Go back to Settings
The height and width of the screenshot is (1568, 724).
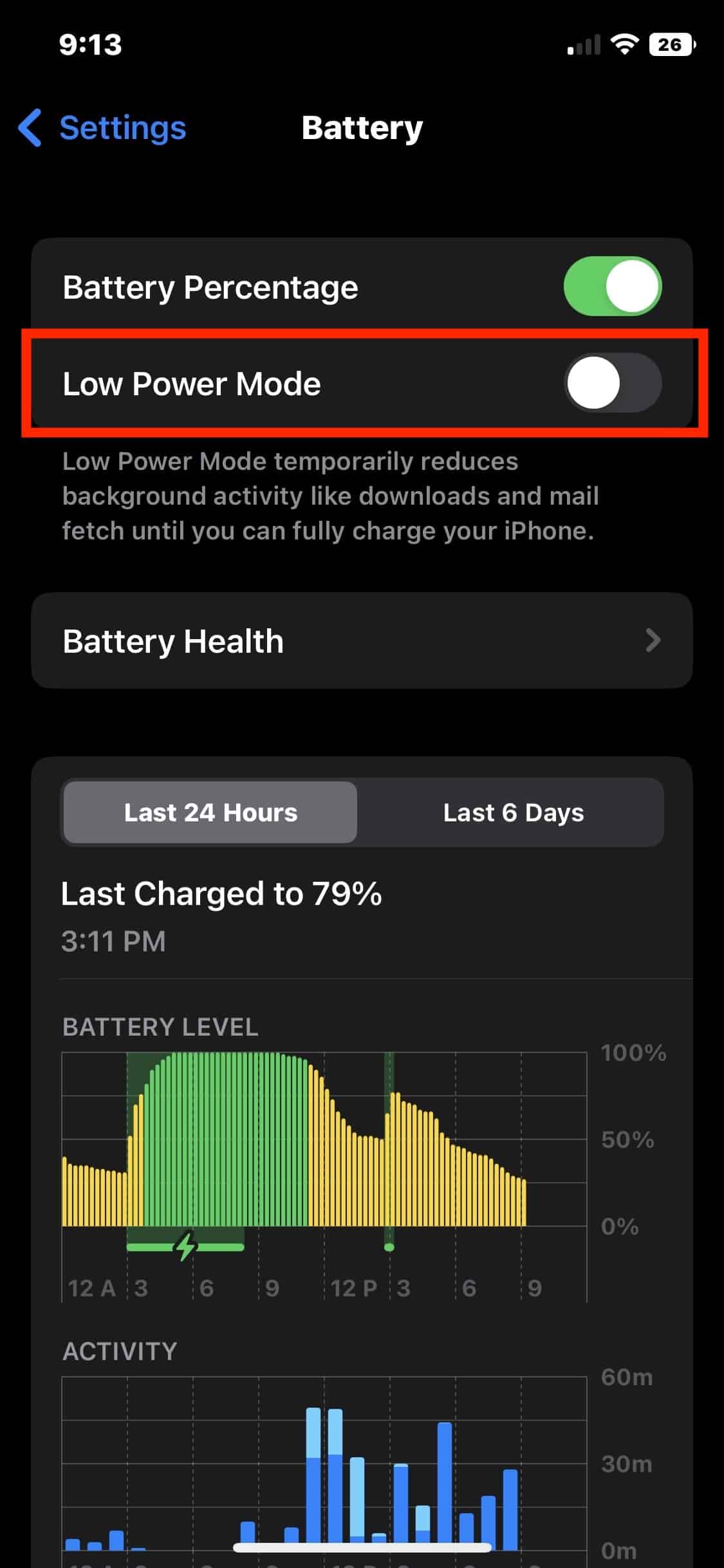(x=103, y=127)
